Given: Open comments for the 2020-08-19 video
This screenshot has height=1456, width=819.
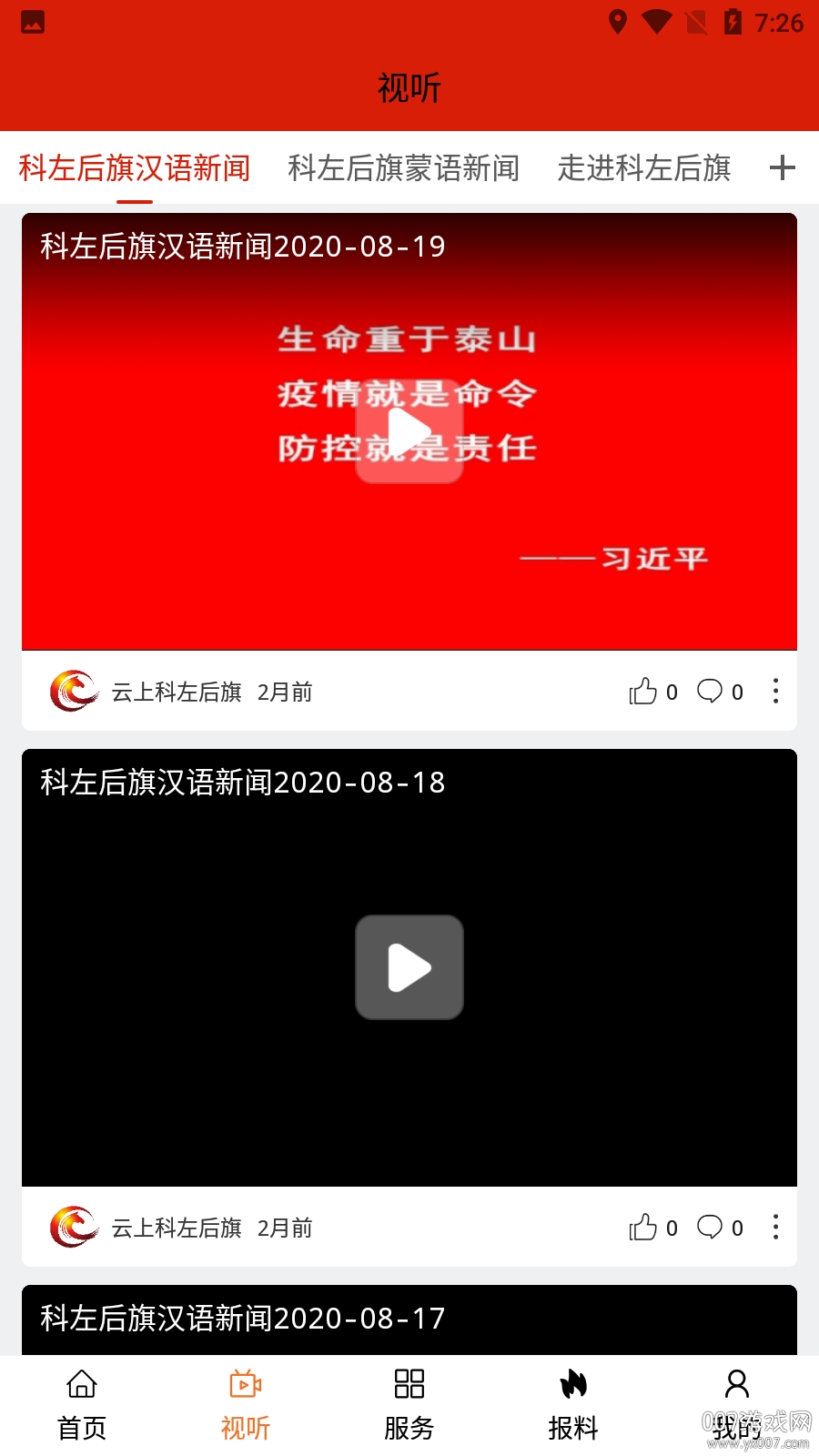Looking at the screenshot, I should [710, 692].
